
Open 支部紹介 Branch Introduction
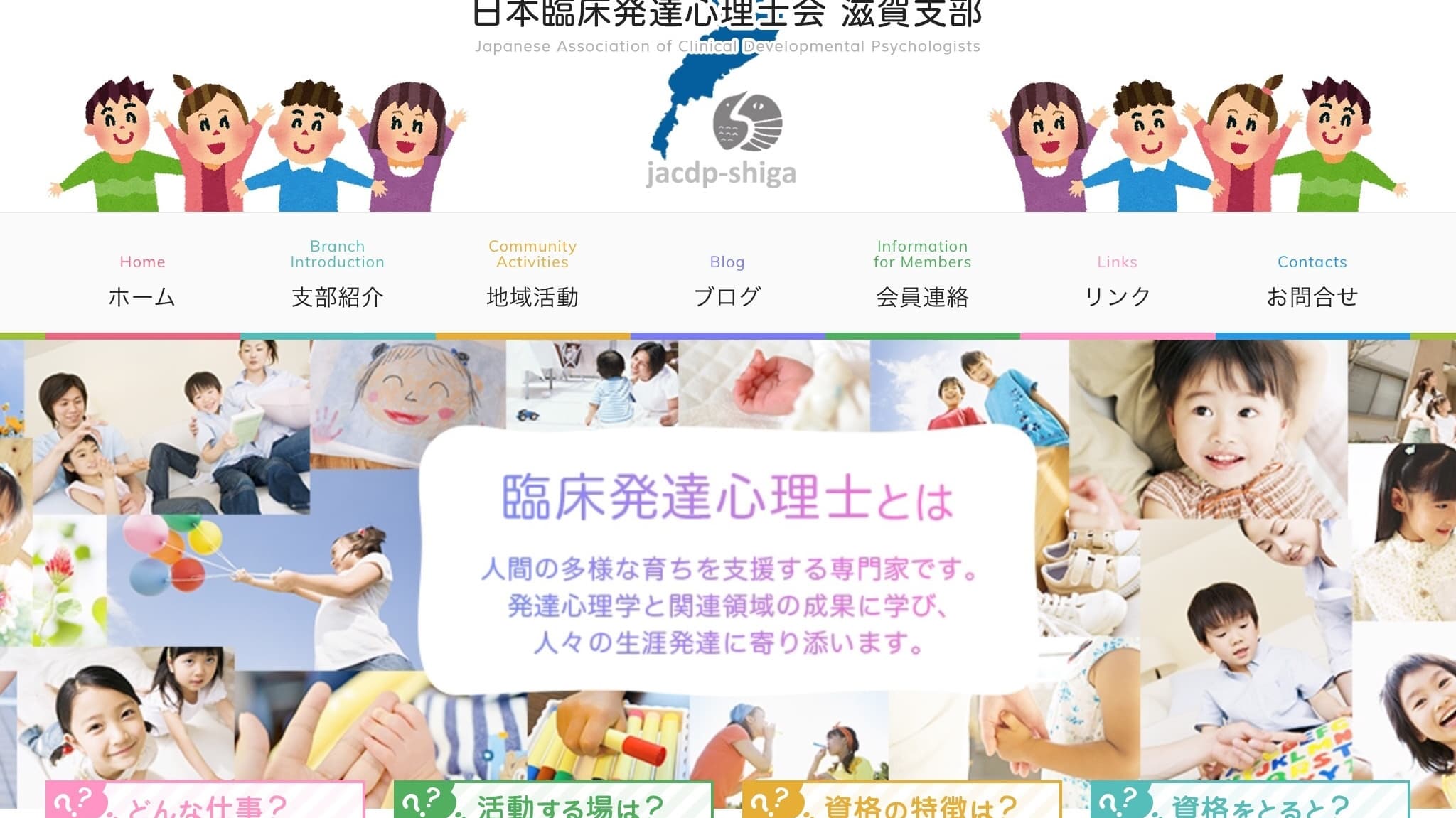337,281
